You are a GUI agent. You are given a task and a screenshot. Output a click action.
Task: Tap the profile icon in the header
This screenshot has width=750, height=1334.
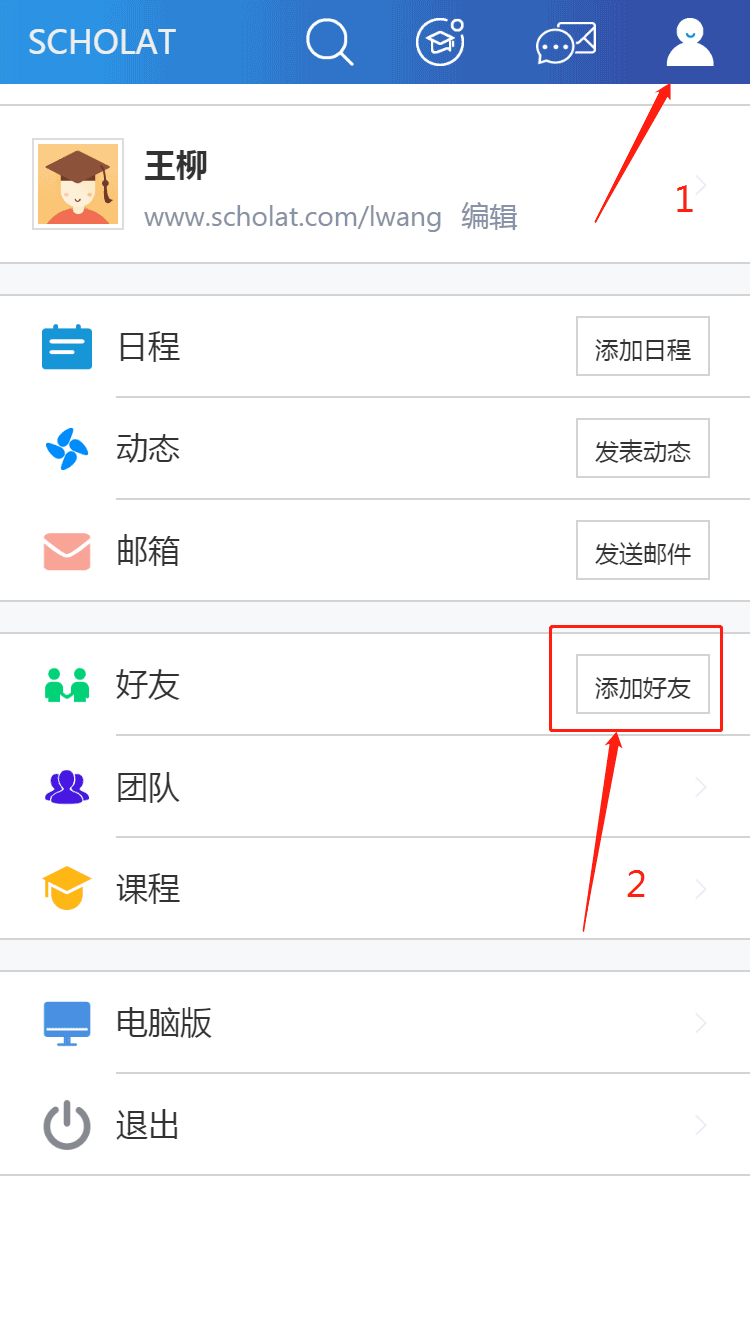pyautogui.click(x=690, y=44)
